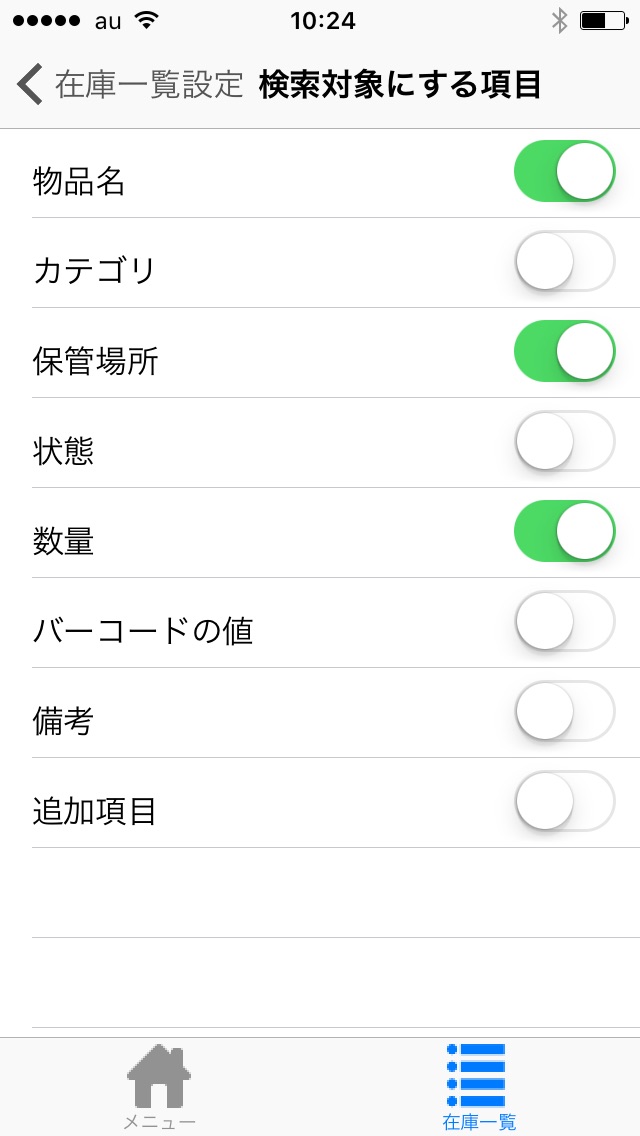Toggle 備考 on as a search target
Screen dimensions: 640x1136
[565, 711]
